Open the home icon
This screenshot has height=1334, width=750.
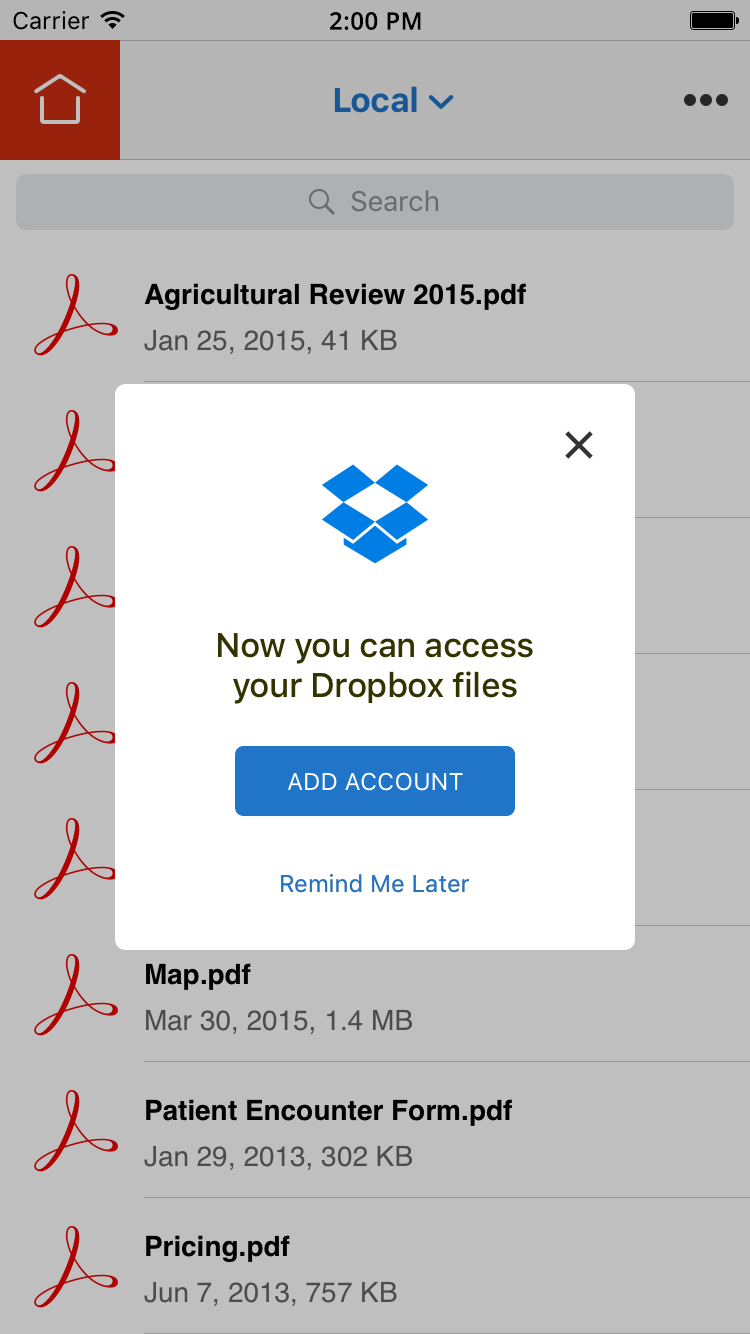(x=60, y=100)
